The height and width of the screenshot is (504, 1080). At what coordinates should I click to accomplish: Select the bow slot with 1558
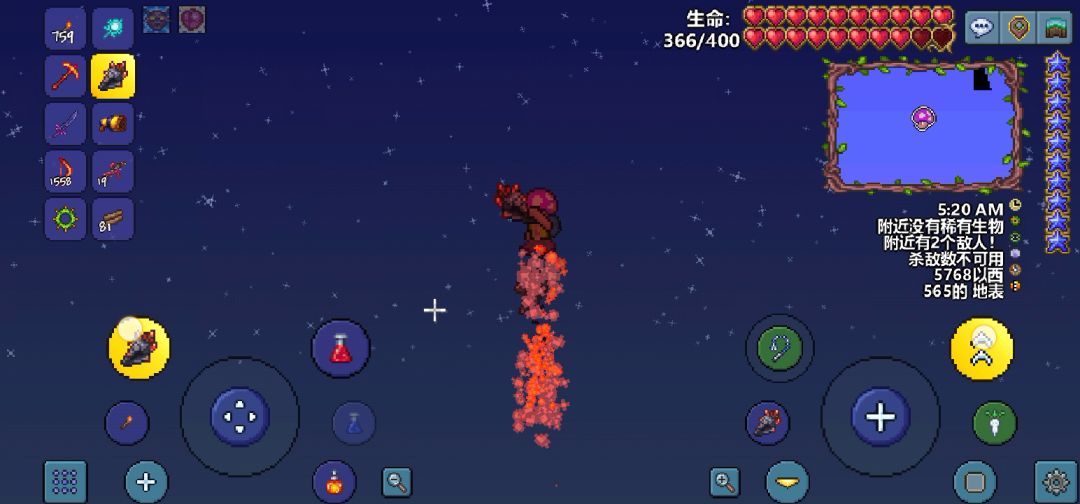coord(65,171)
